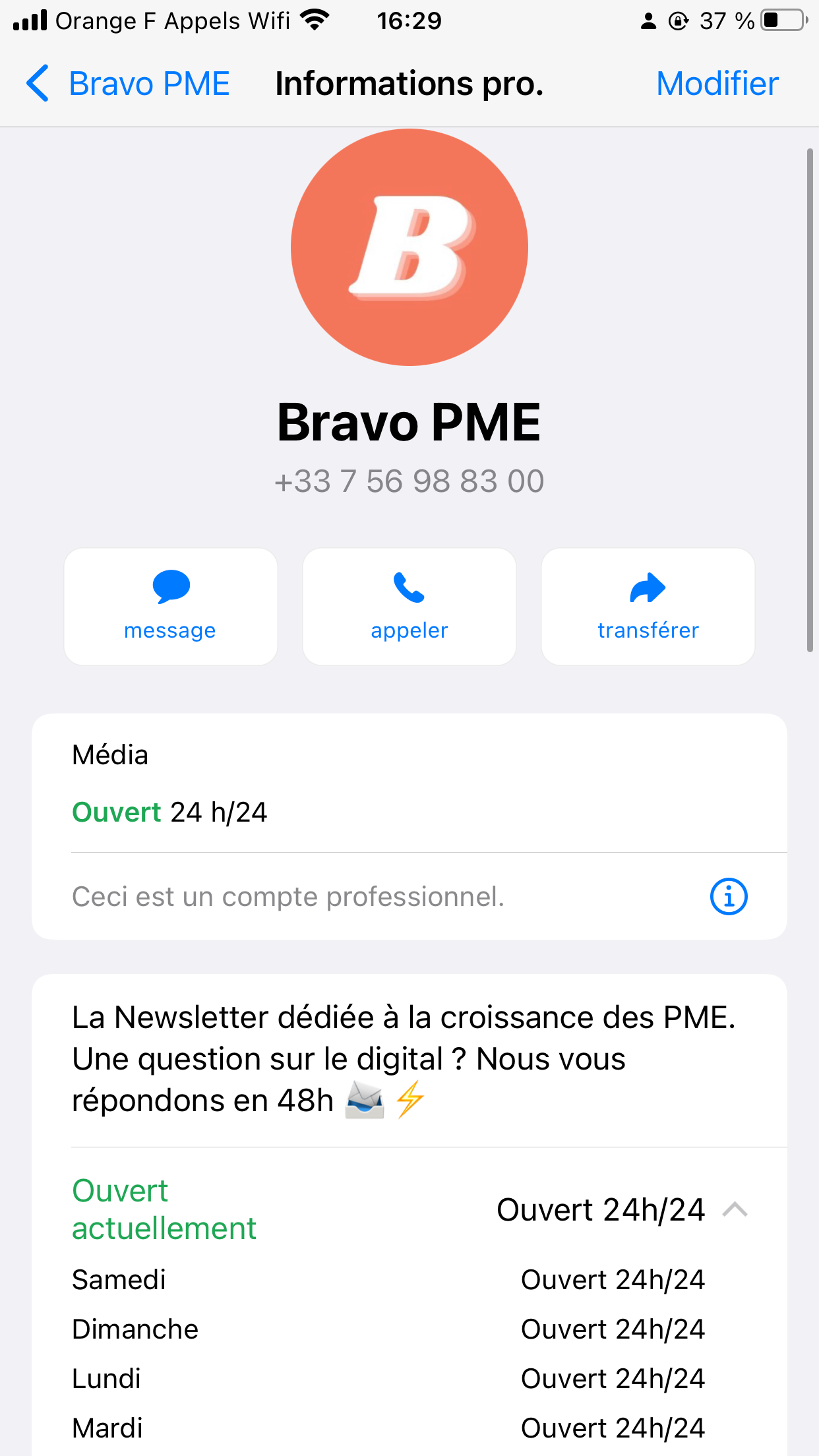Send a message to Bravo PME

(x=171, y=607)
